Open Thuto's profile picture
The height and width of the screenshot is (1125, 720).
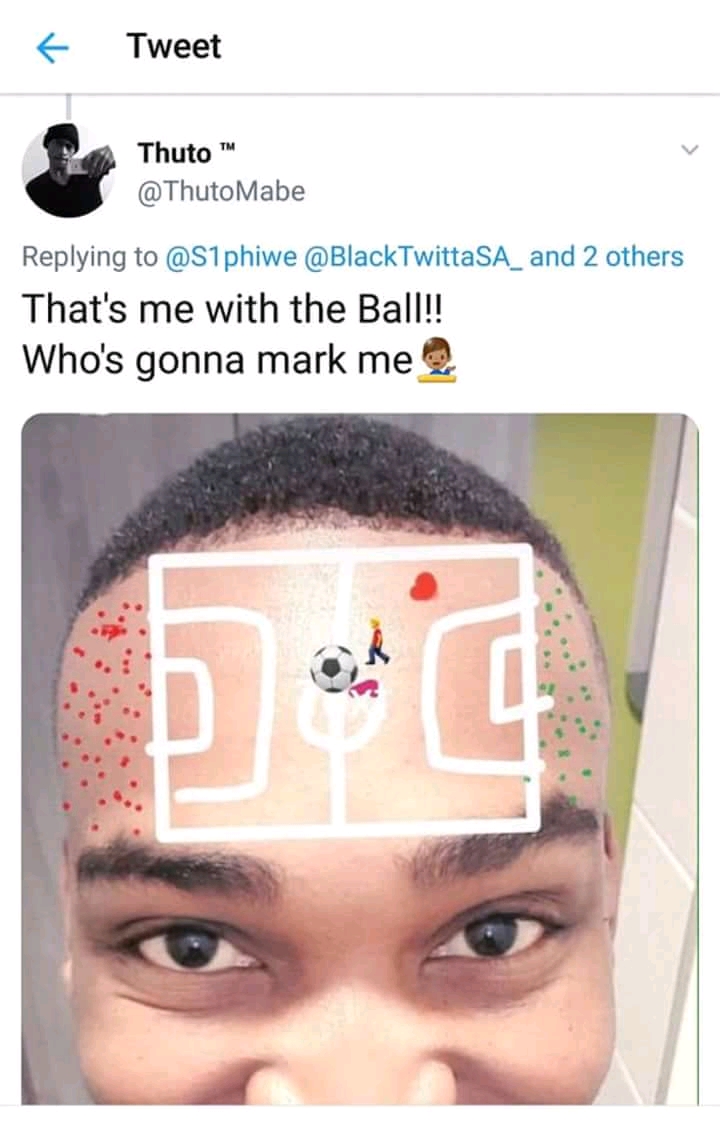coord(69,170)
